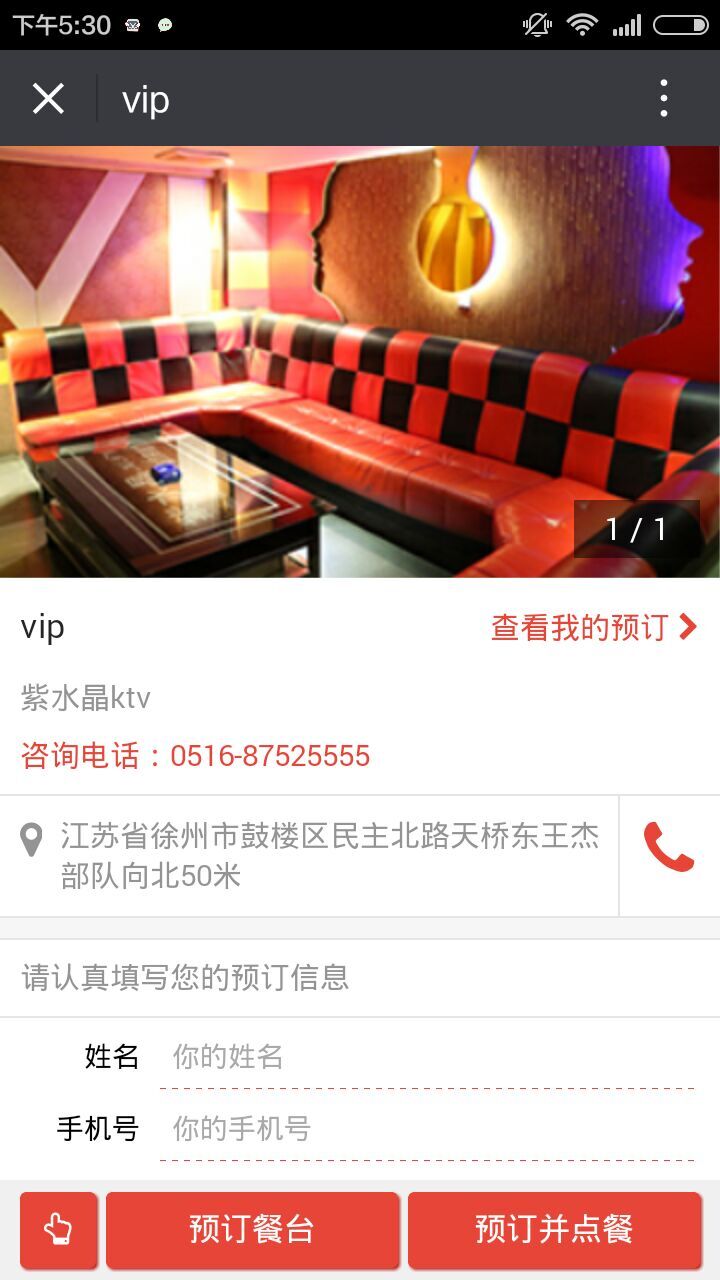Screen dimensions: 720x1280
Task: Tap the pointing hand icon button
Action: click(59, 1229)
